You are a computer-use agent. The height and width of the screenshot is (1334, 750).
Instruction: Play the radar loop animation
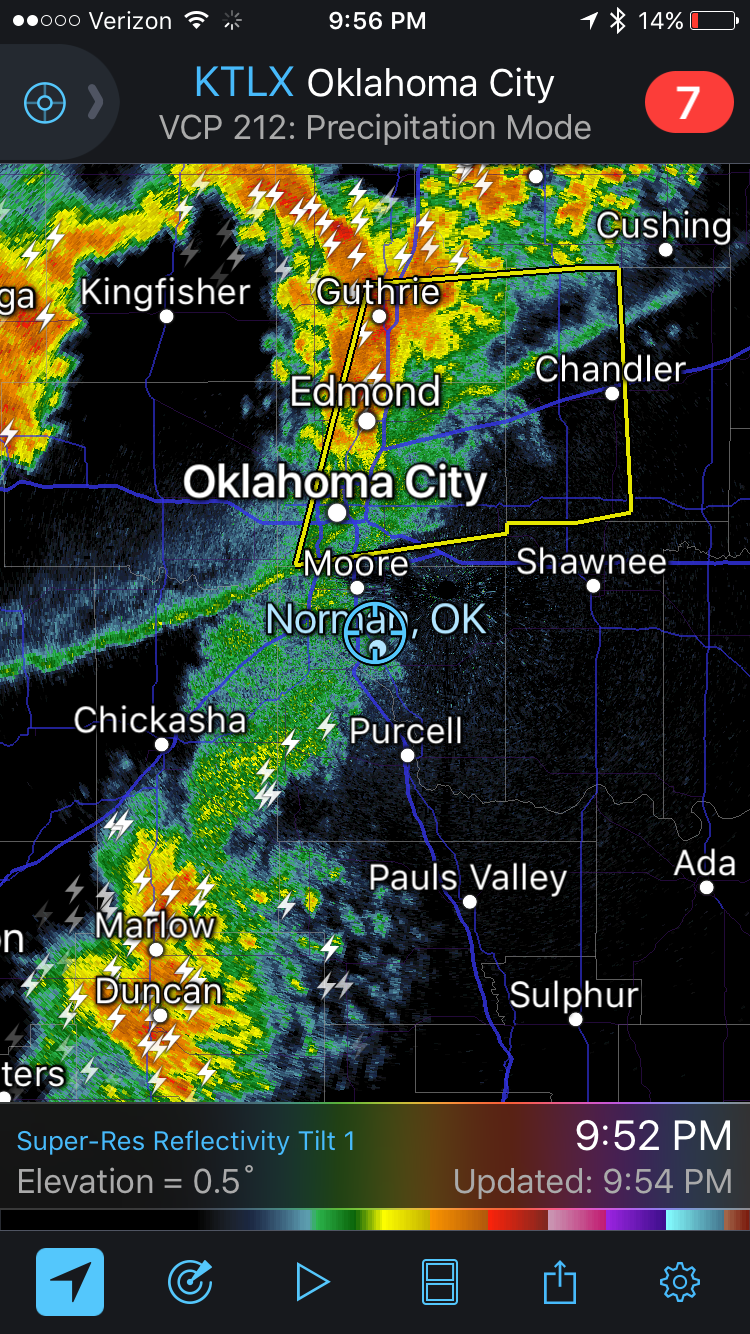pyautogui.click(x=313, y=1282)
